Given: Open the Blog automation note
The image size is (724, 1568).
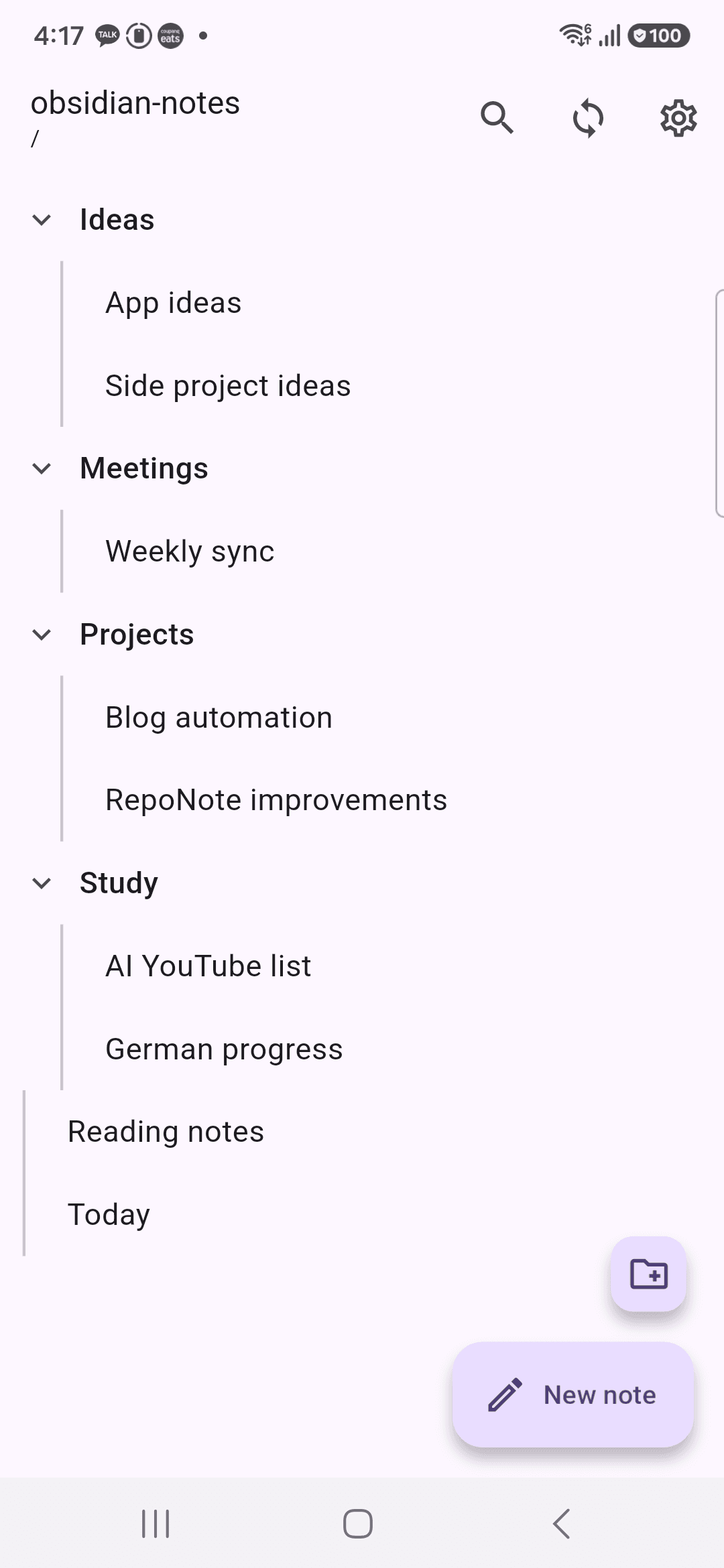Looking at the screenshot, I should tap(219, 717).
